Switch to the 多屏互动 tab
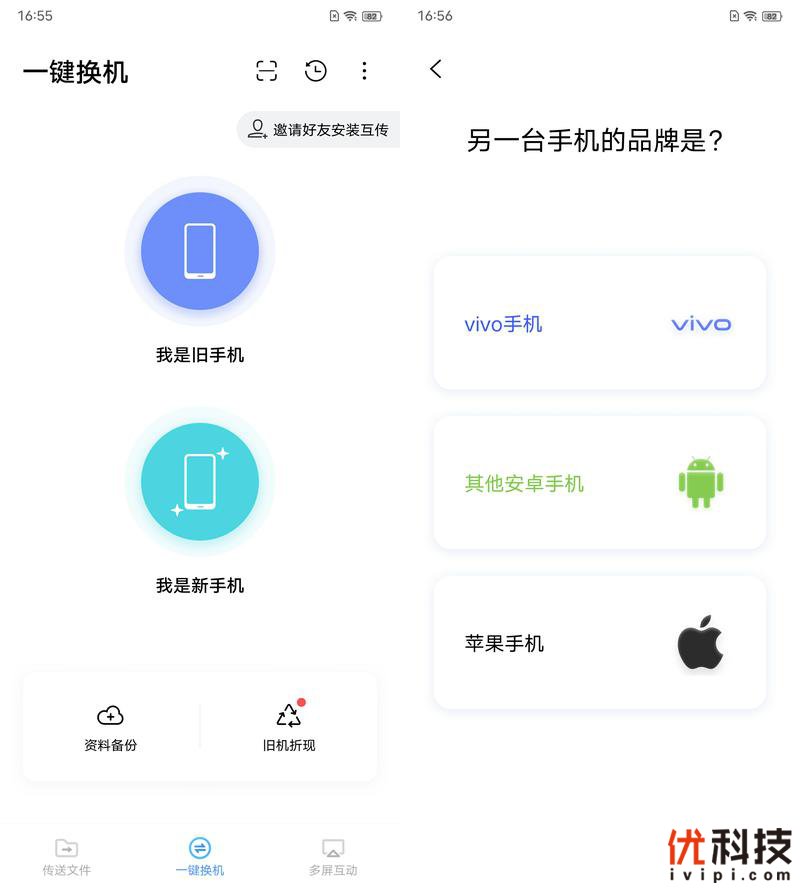 coord(333,856)
